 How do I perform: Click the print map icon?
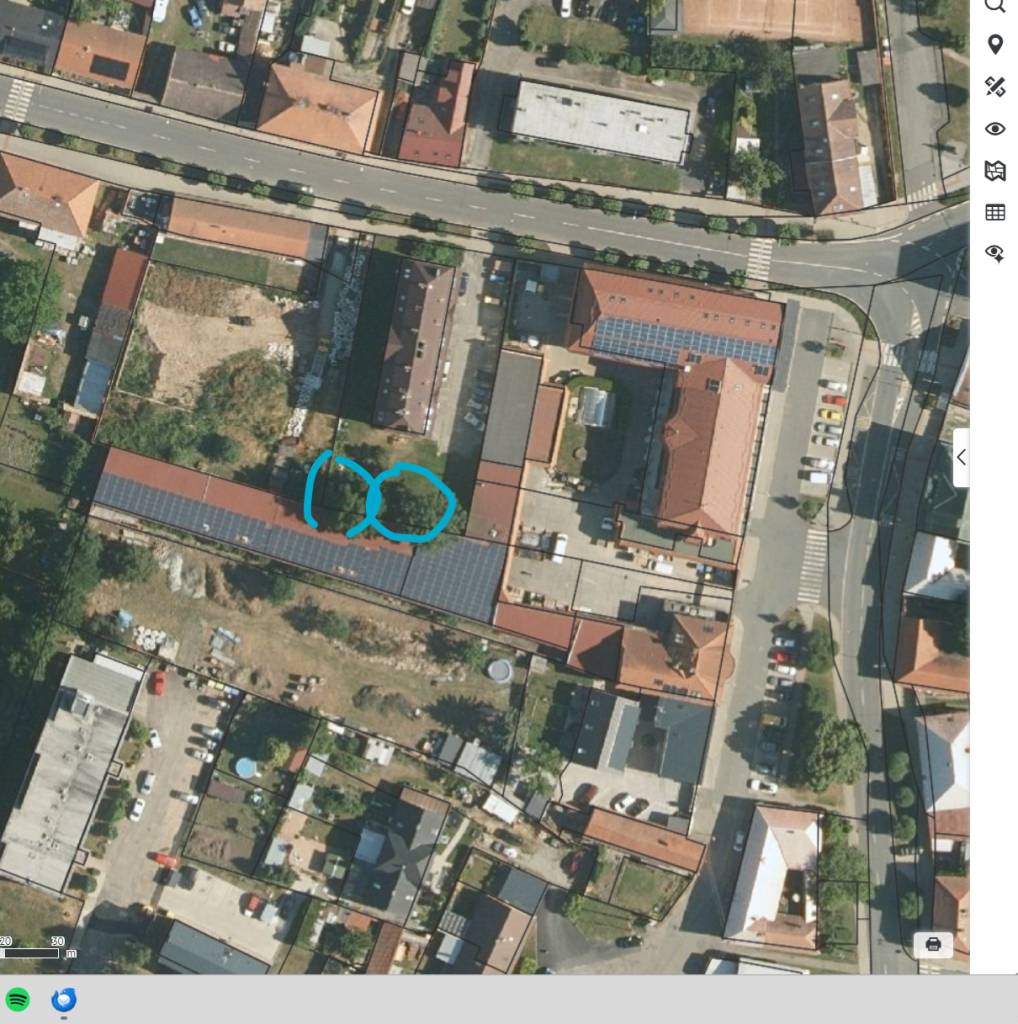[932, 944]
